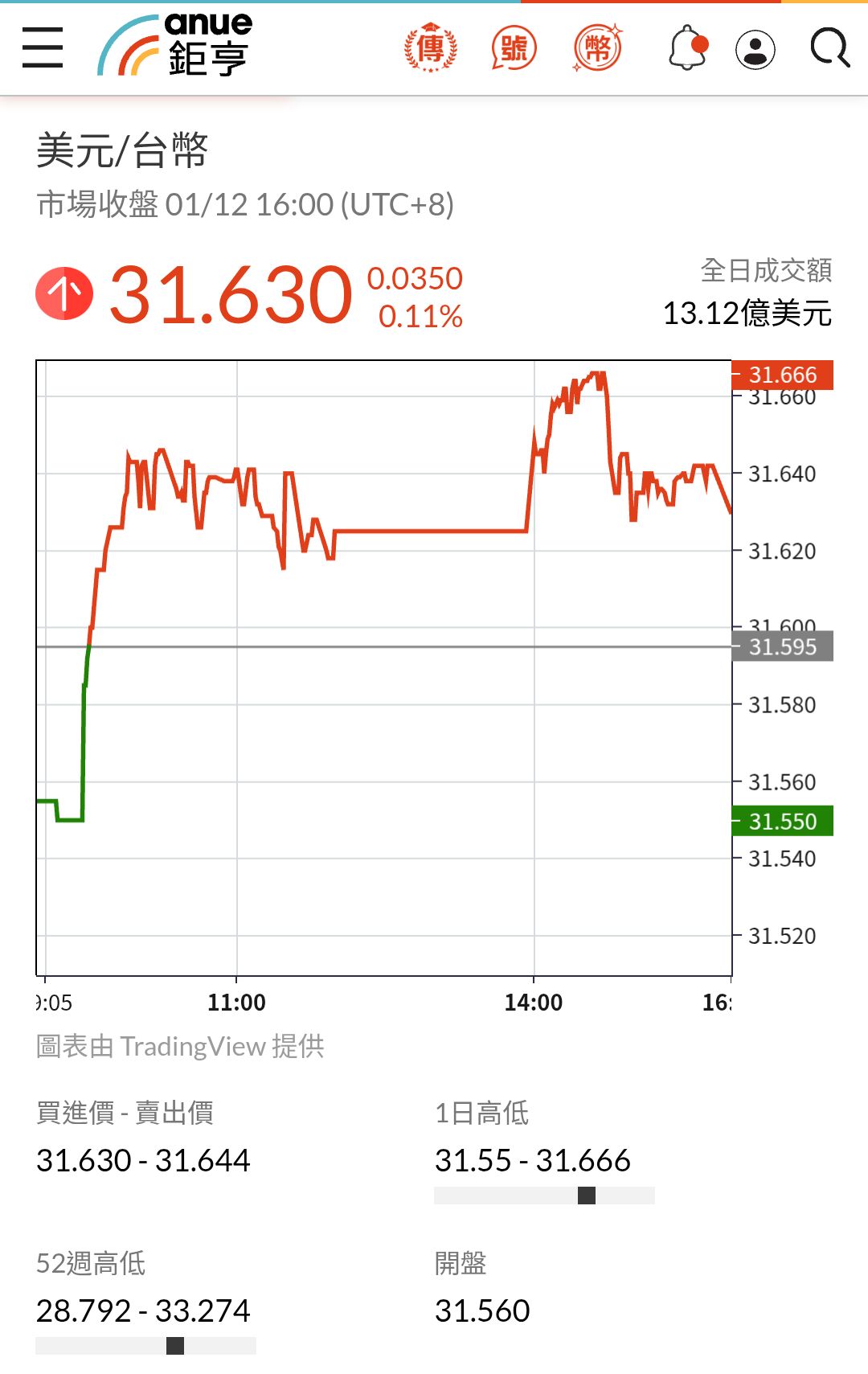Click the 14:00 time axis label
The width and height of the screenshot is (868, 1374).
tap(535, 1002)
